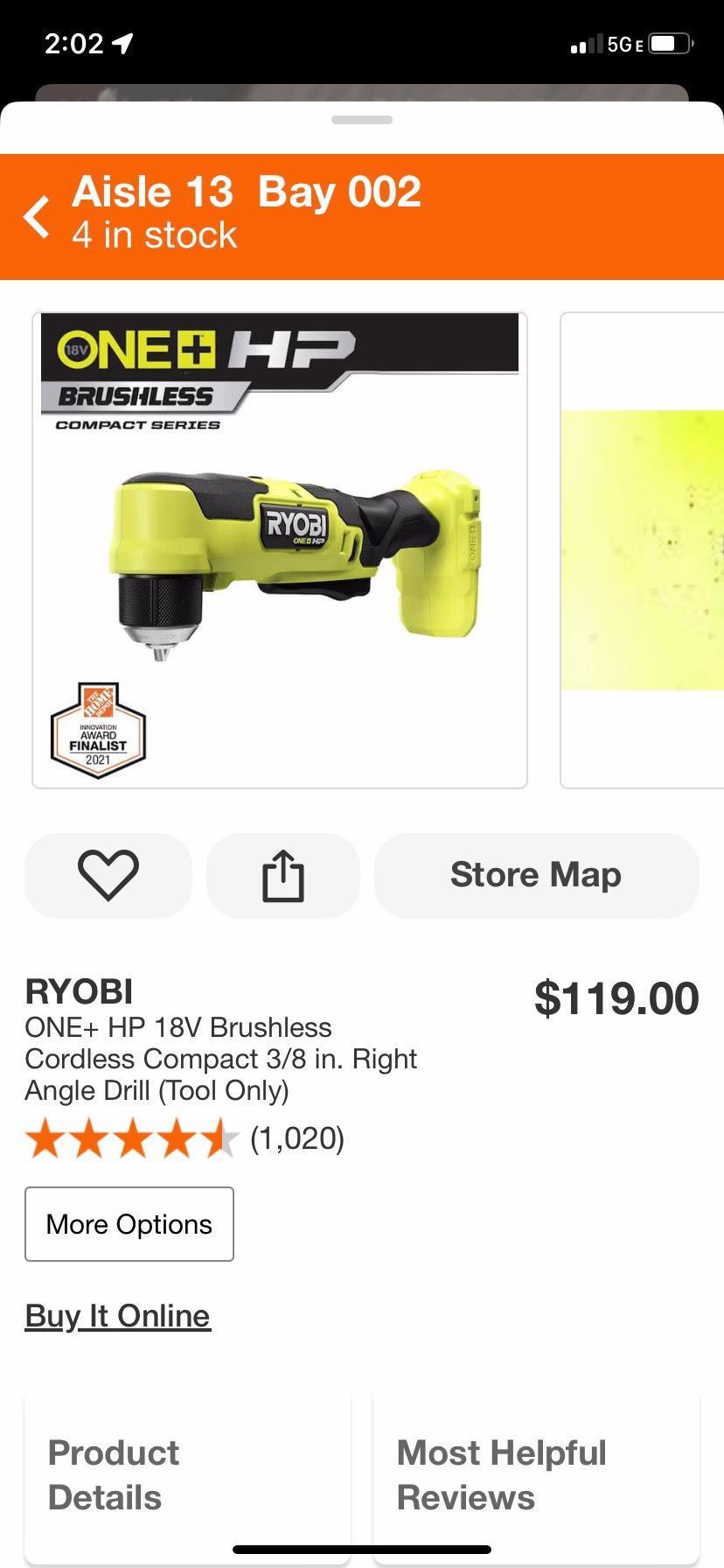Tap the sheet's drag handle at top
The width and height of the screenshot is (724, 1568).
(x=362, y=120)
